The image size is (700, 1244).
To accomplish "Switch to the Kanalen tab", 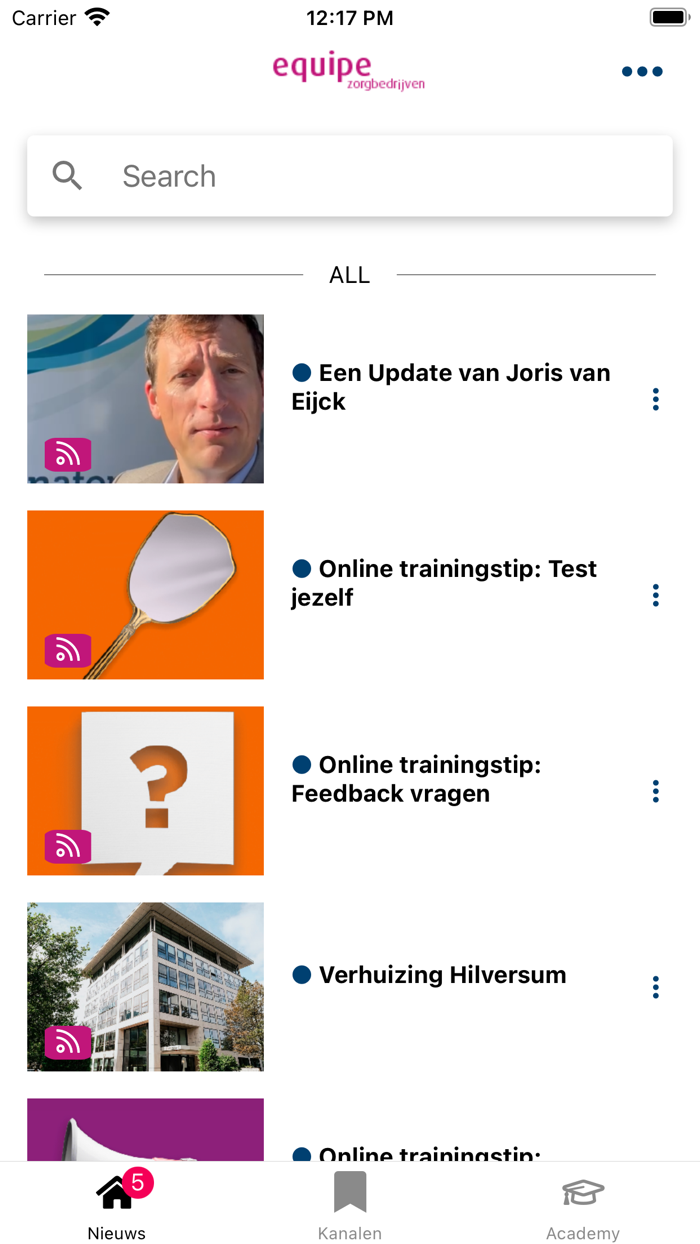I will pyautogui.click(x=350, y=1204).
